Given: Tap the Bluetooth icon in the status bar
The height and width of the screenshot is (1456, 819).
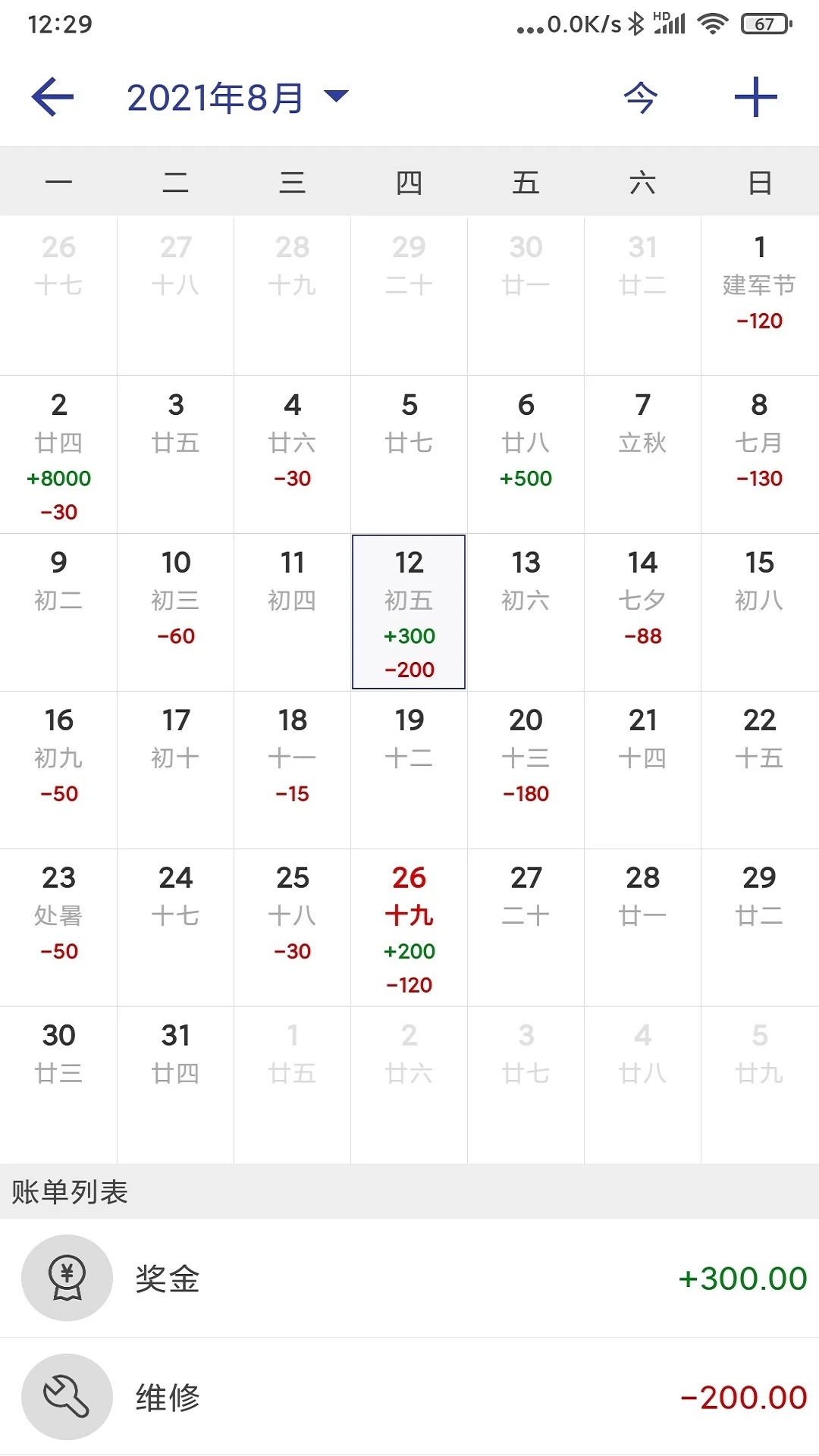Looking at the screenshot, I should point(636,24).
